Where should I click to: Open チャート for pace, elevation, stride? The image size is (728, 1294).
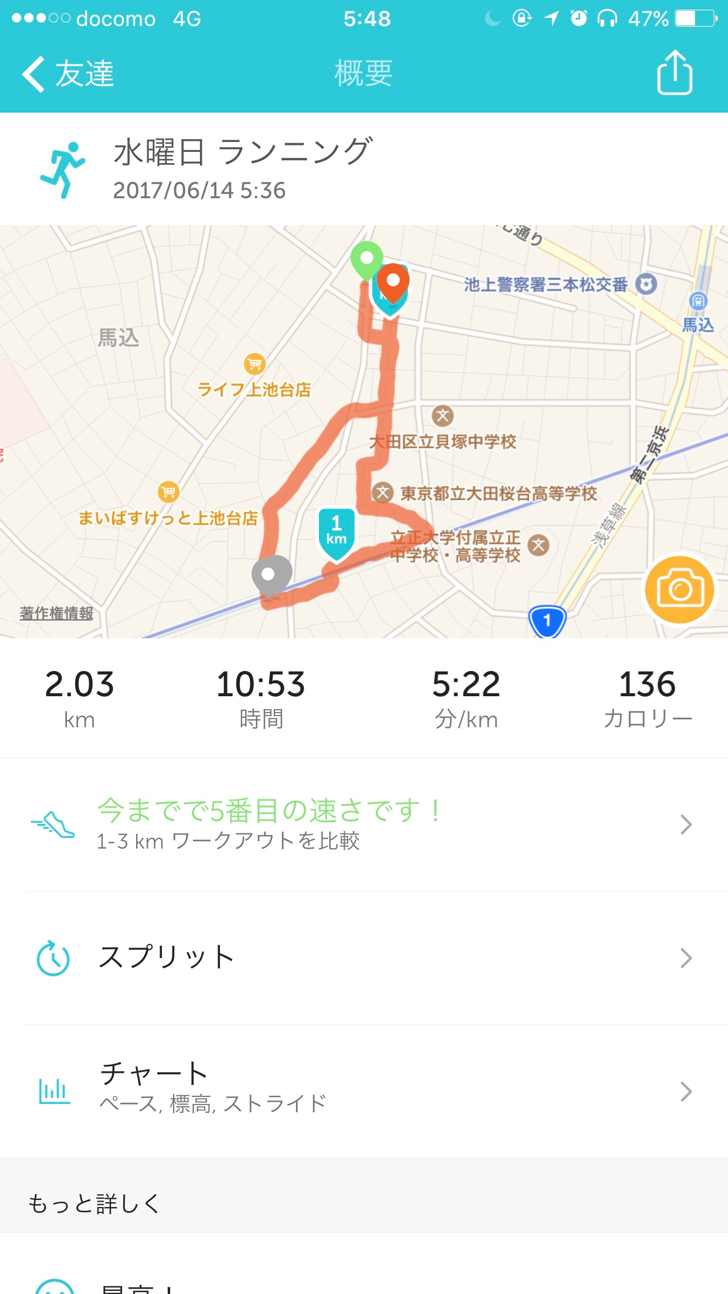click(x=364, y=1091)
